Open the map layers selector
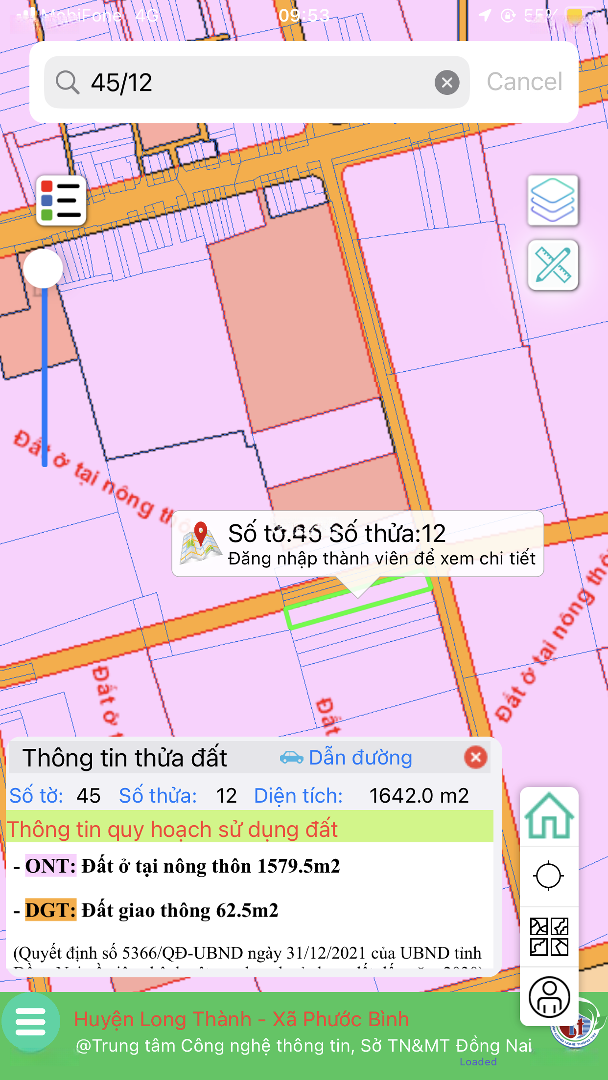This screenshot has width=608, height=1080. (x=553, y=200)
